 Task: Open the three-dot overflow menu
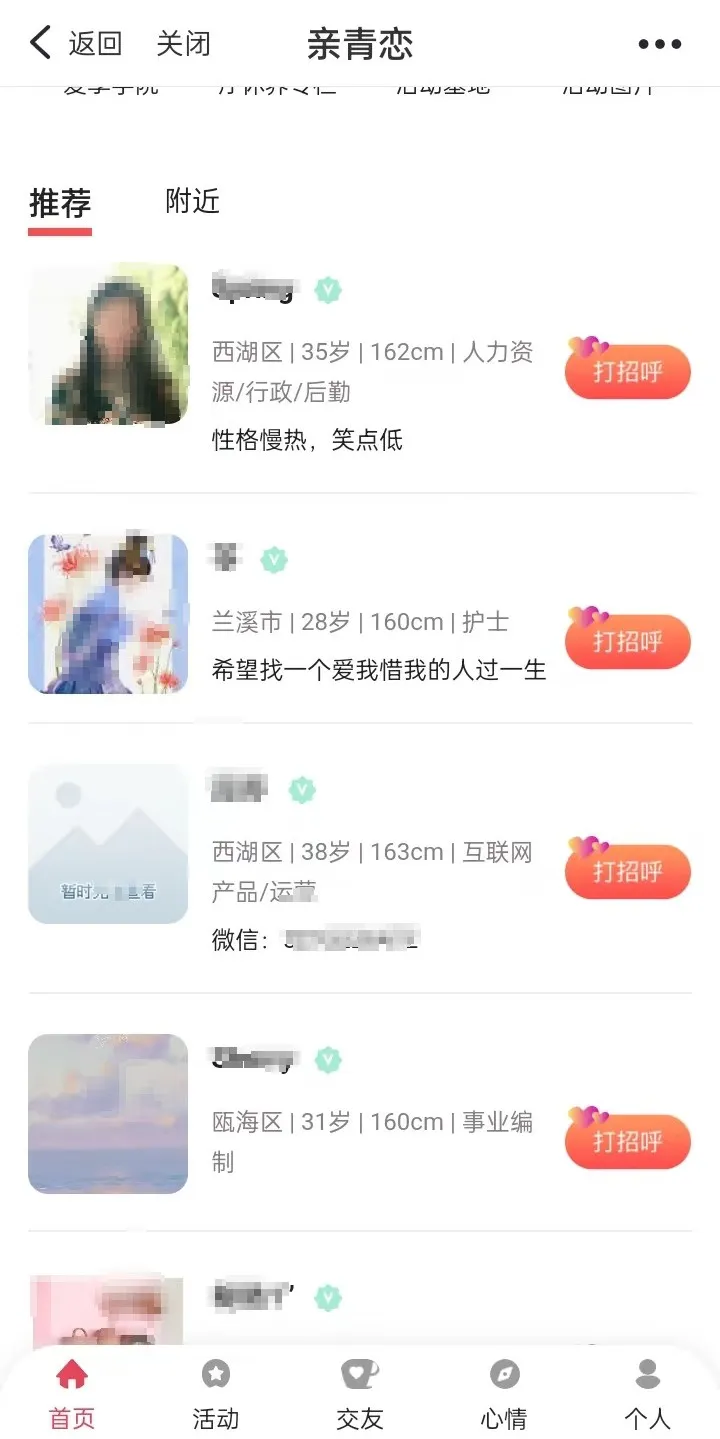(x=659, y=44)
